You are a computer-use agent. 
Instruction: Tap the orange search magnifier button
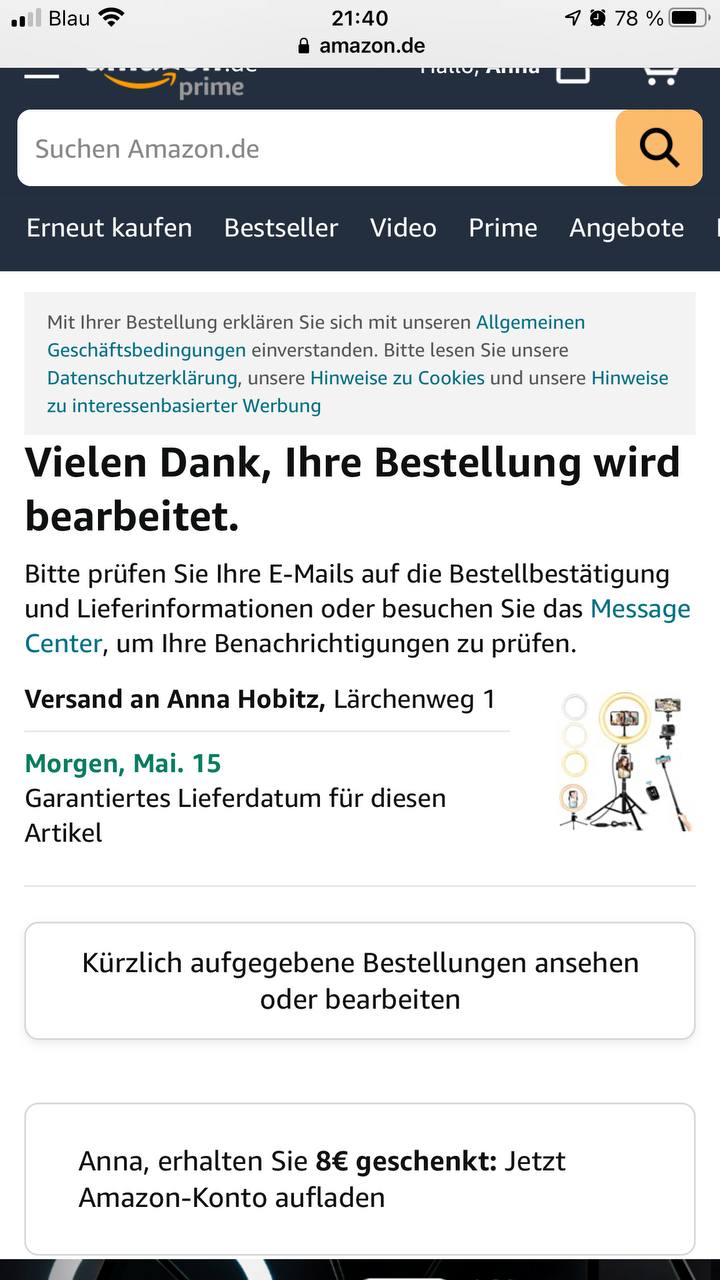[x=659, y=149]
